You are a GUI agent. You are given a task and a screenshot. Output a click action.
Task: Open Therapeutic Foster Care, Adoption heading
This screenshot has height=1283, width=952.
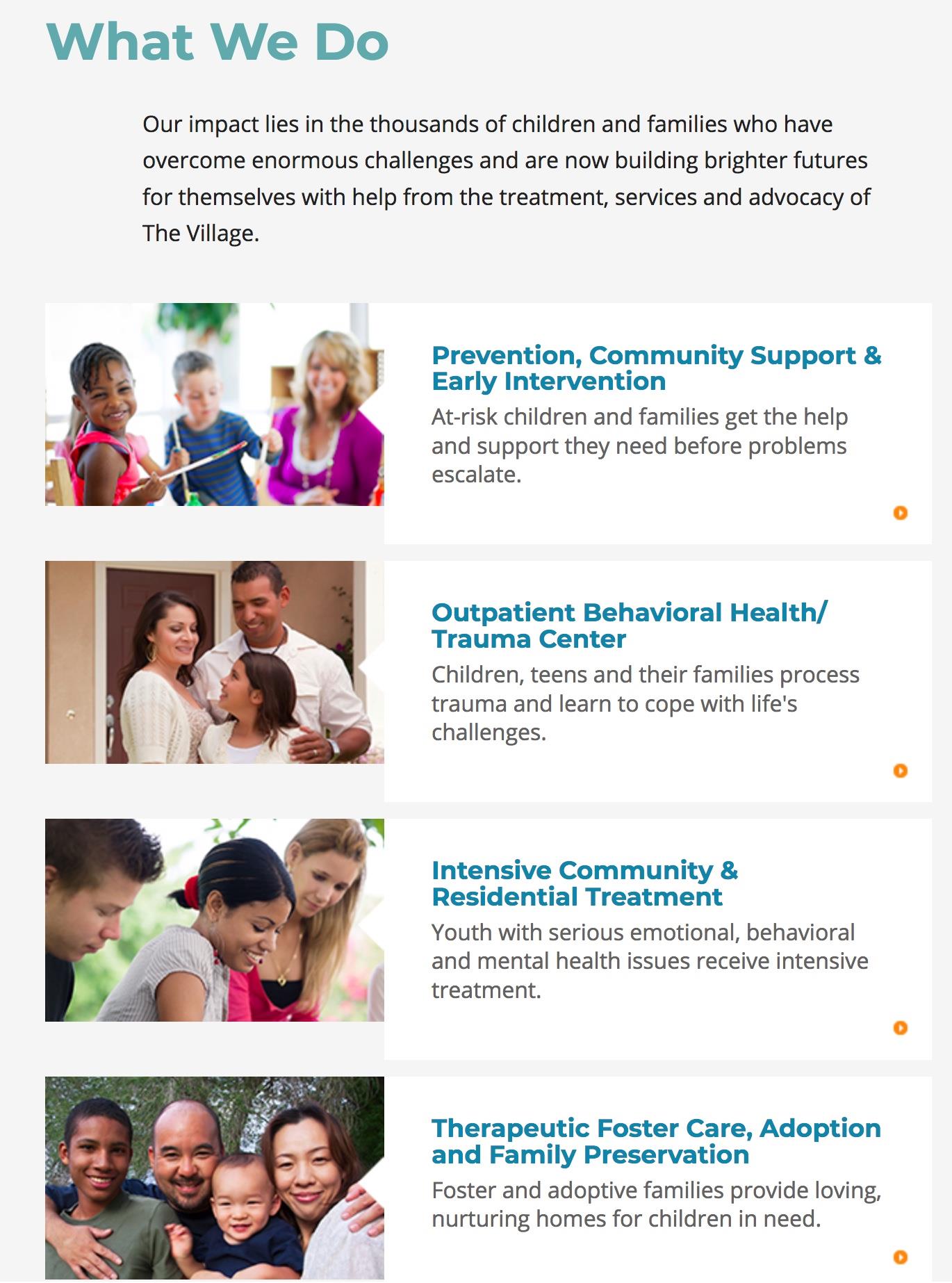tap(655, 1141)
